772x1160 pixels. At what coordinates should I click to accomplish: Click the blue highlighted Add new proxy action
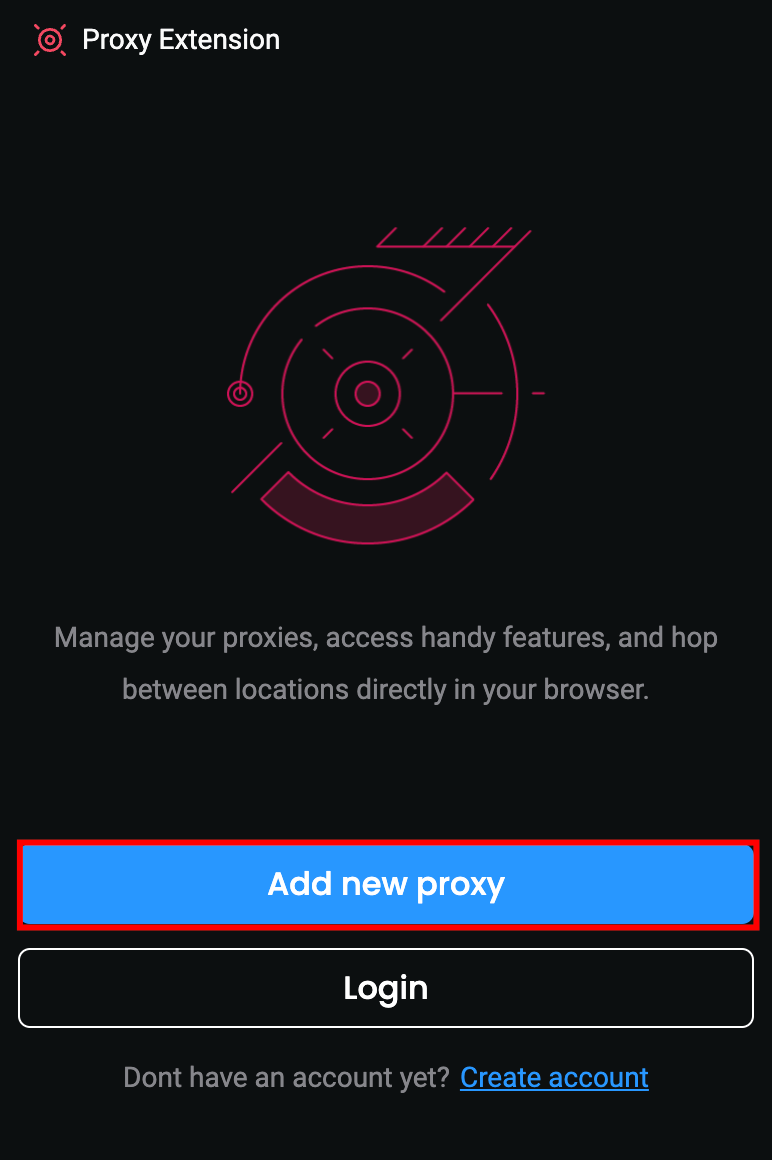pos(386,884)
